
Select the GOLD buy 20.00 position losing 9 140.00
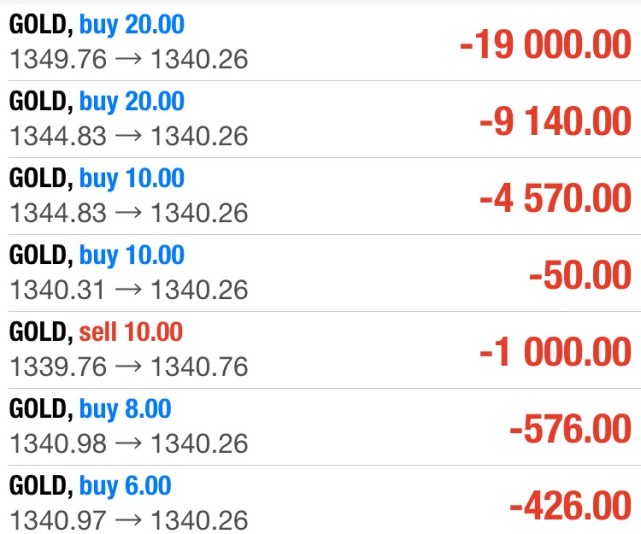click(320, 119)
